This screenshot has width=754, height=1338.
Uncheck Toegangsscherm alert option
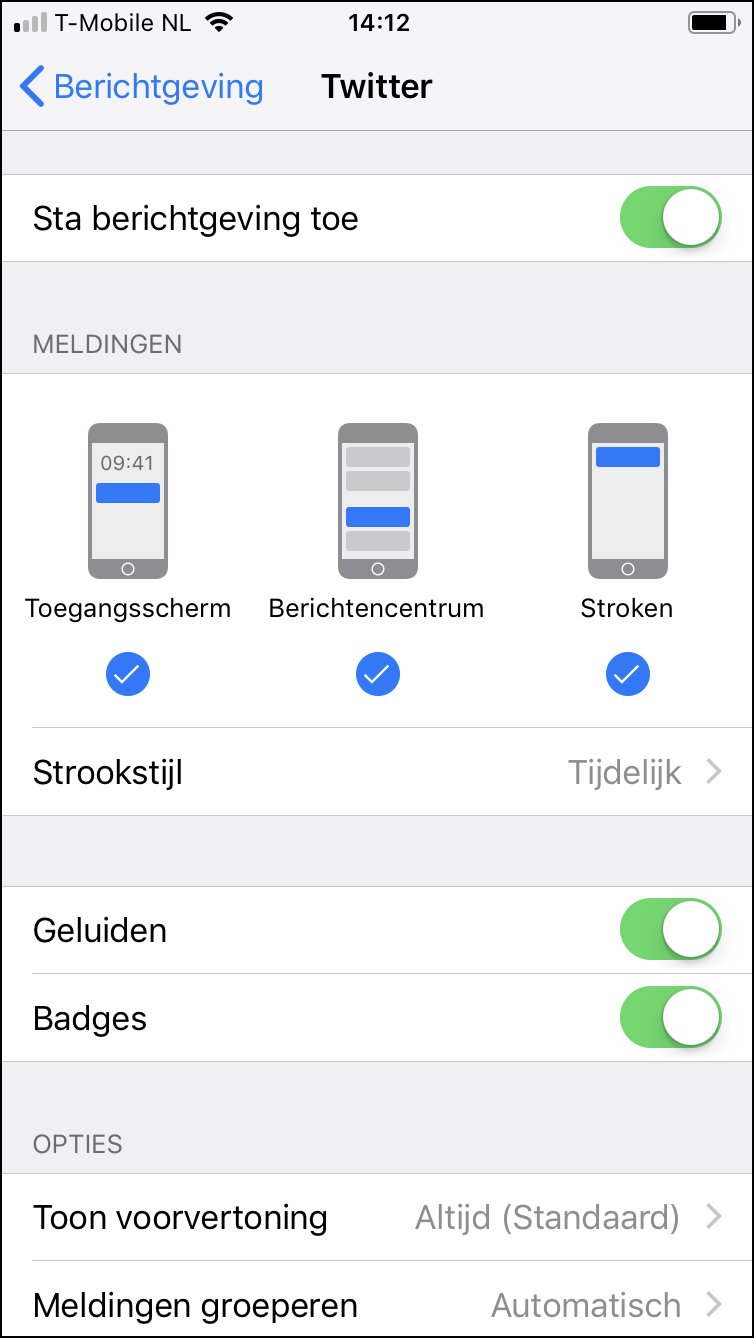(128, 676)
